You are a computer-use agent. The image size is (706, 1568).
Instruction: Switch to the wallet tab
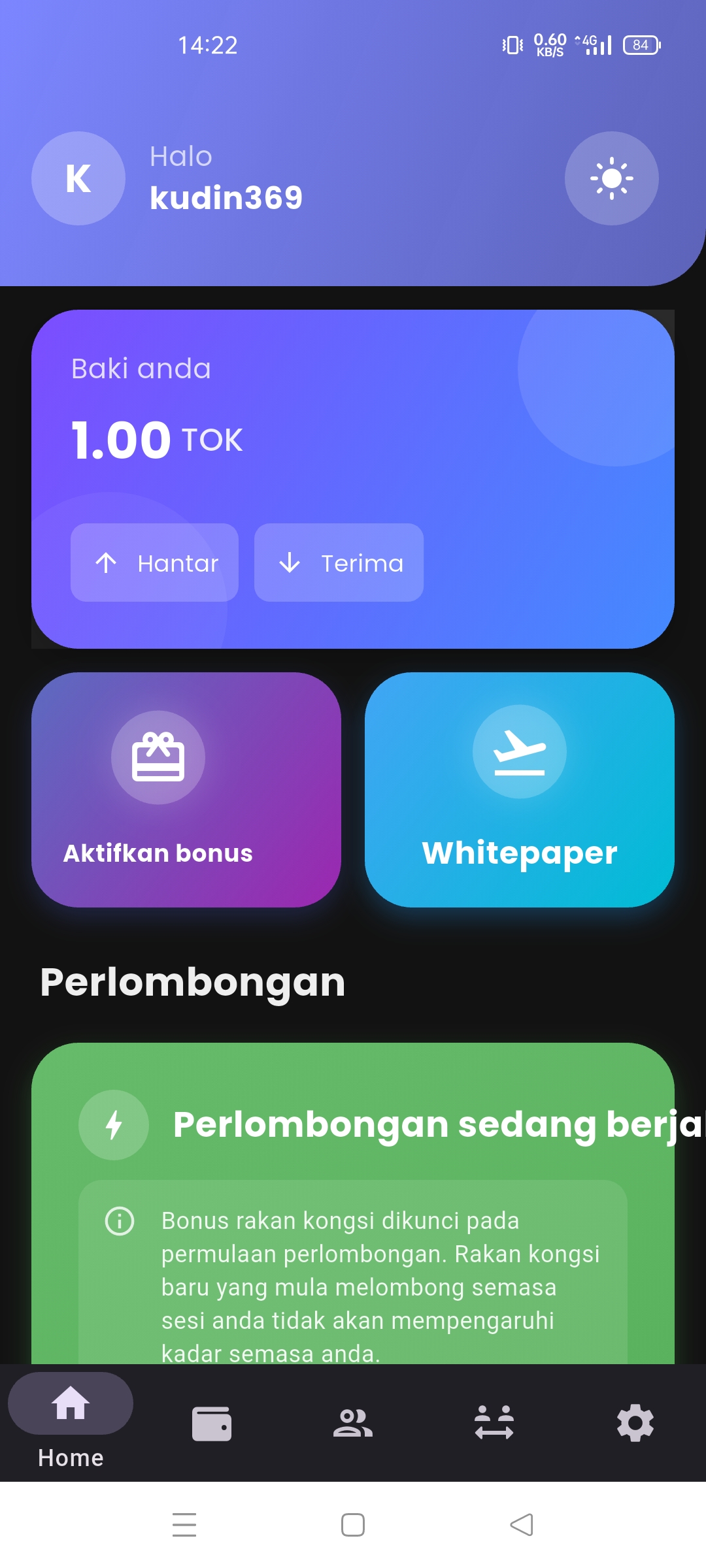point(212,1423)
